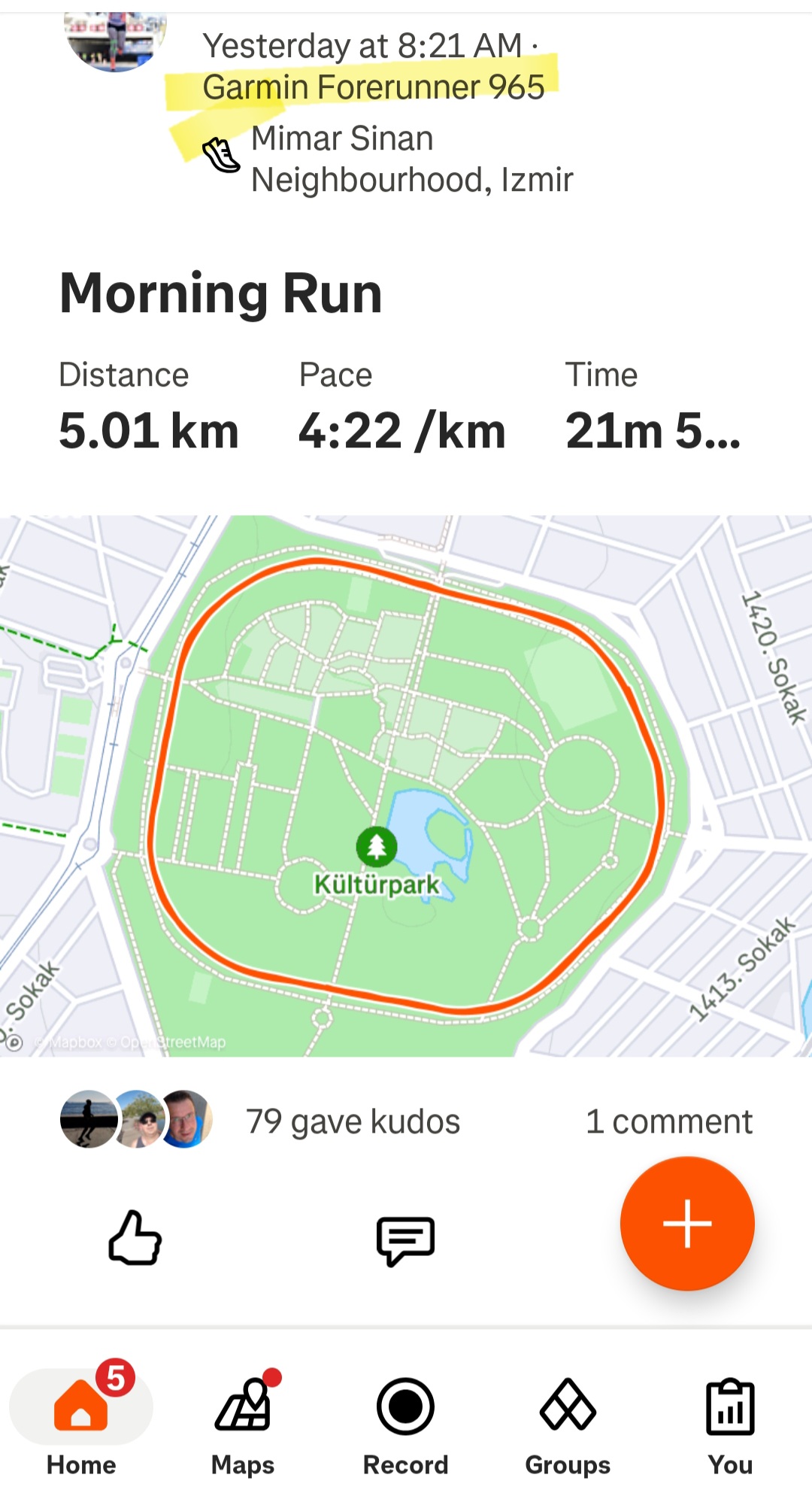Open the You tab

tap(729, 1419)
